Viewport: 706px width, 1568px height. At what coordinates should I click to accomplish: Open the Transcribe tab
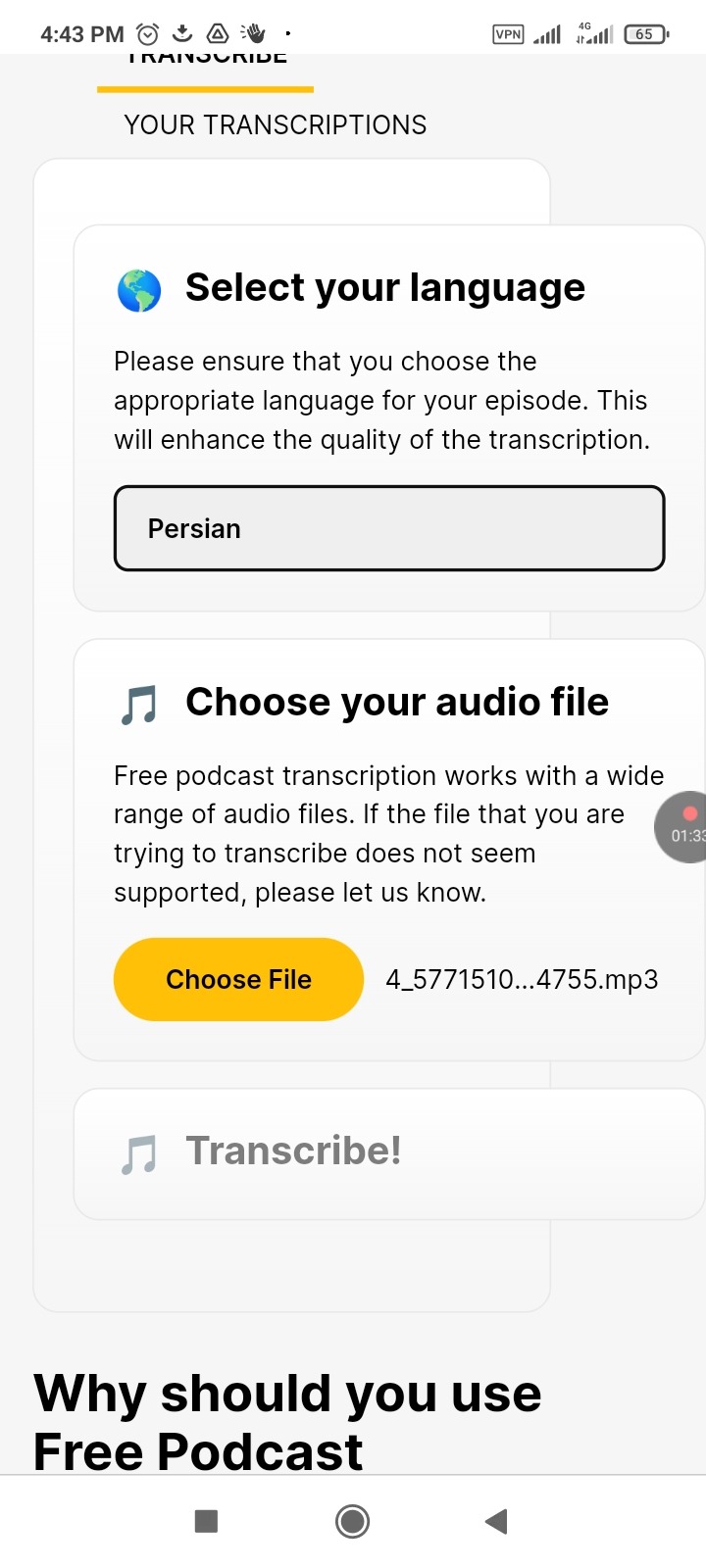[x=206, y=61]
